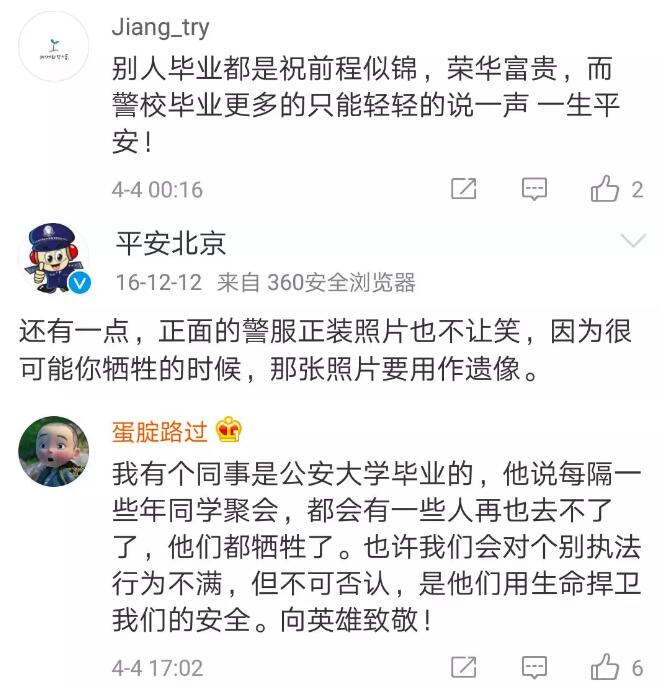Open Jiang_try's profile picture
660x693 pixels.
tap(53, 47)
